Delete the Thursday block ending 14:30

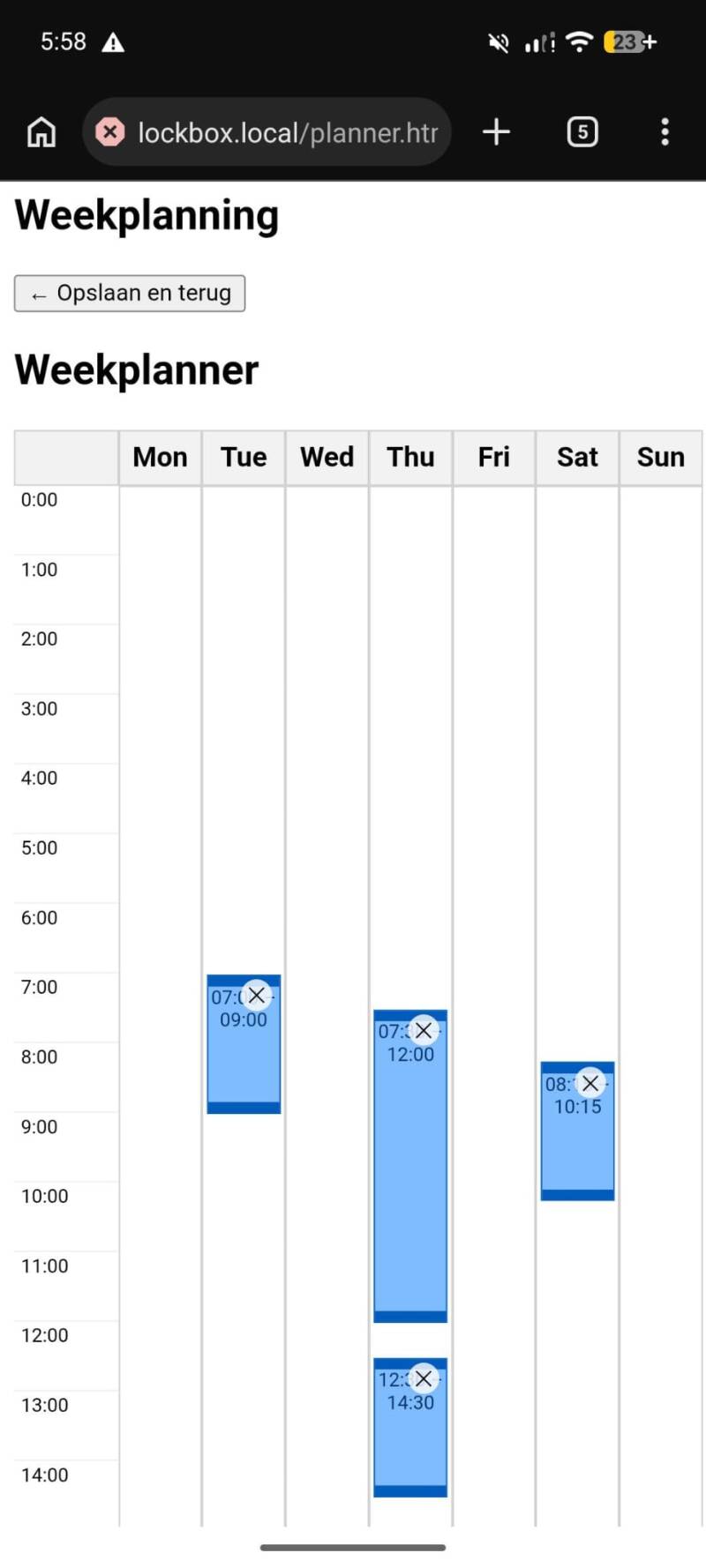tap(424, 1378)
